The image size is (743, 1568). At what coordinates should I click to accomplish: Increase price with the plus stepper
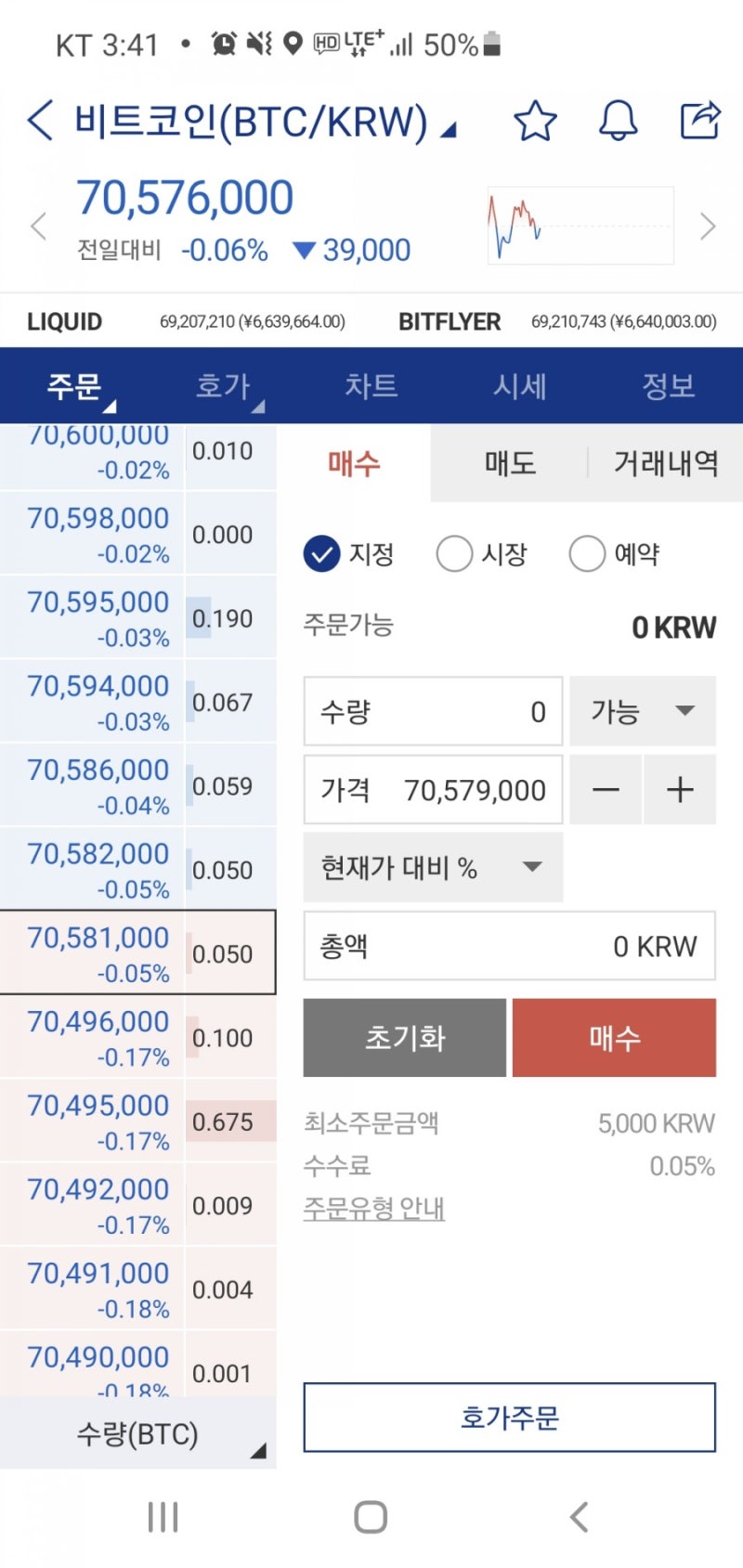click(x=680, y=789)
